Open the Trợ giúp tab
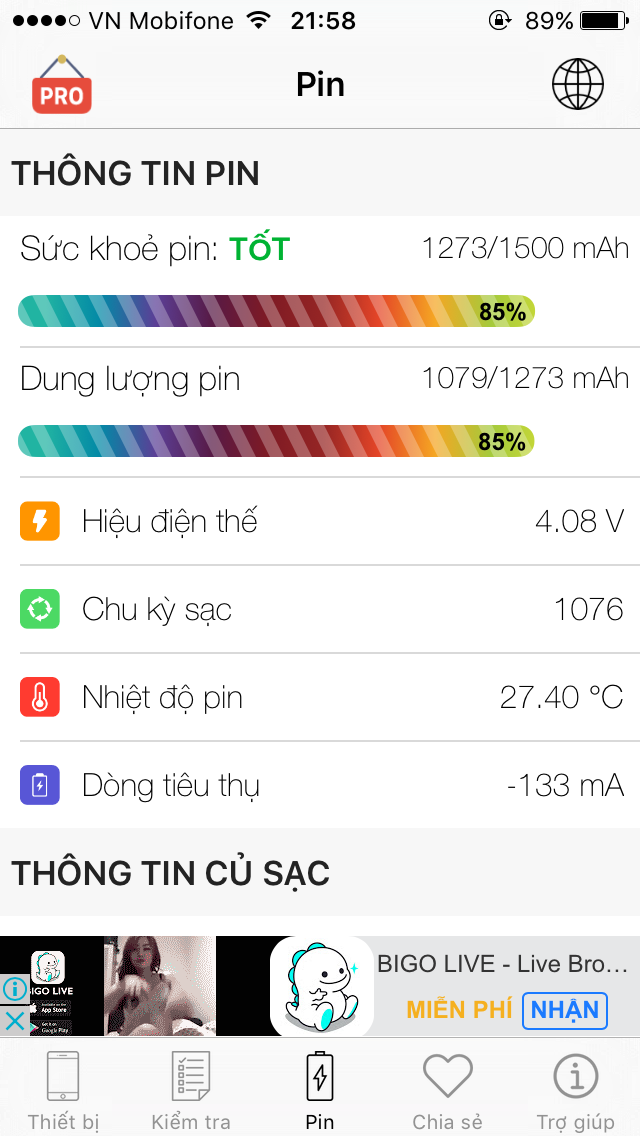640x1136 pixels. coord(576,1090)
